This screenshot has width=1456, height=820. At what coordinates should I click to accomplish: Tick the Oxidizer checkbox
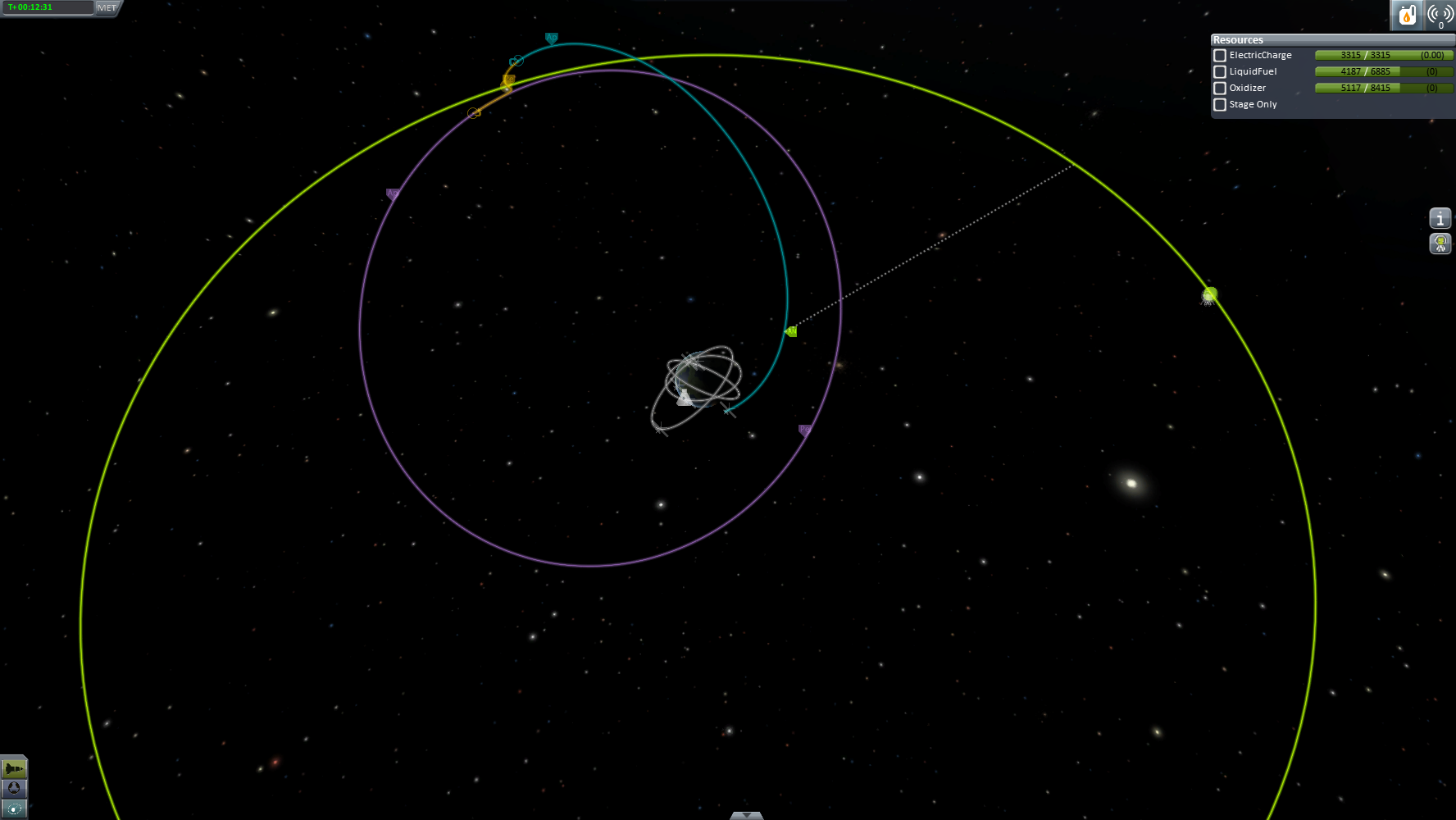click(x=1220, y=89)
